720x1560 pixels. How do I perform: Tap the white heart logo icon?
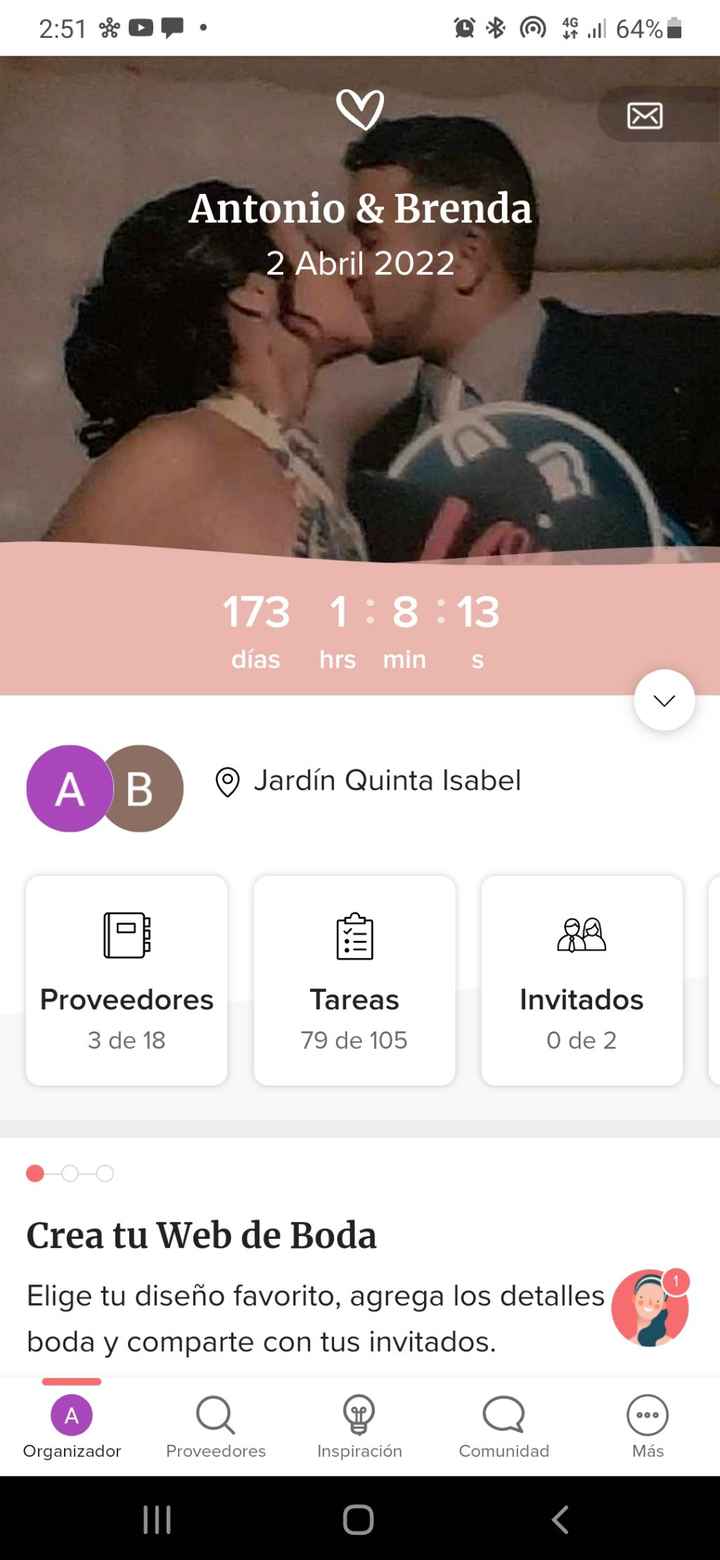(x=360, y=109)
